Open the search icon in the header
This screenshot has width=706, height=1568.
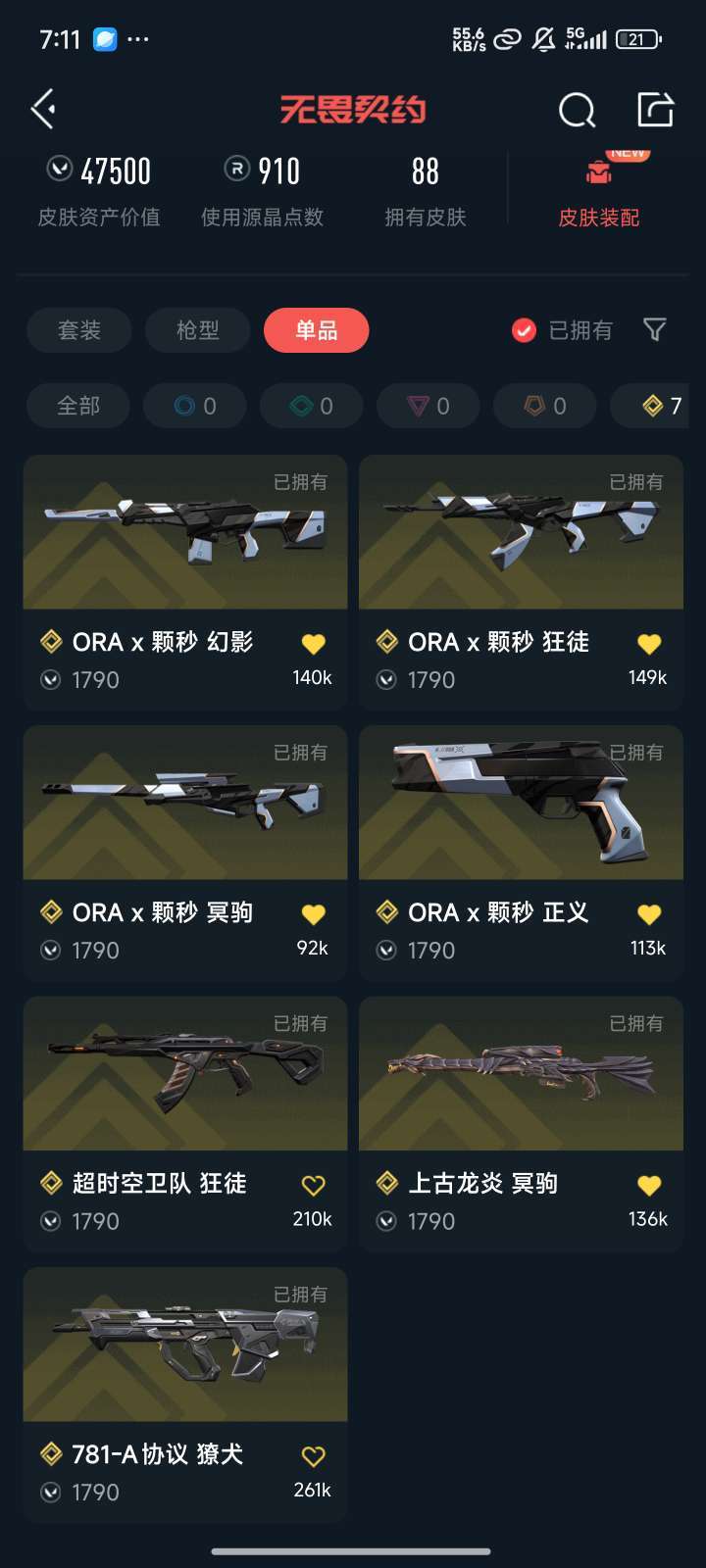(577, 110)
